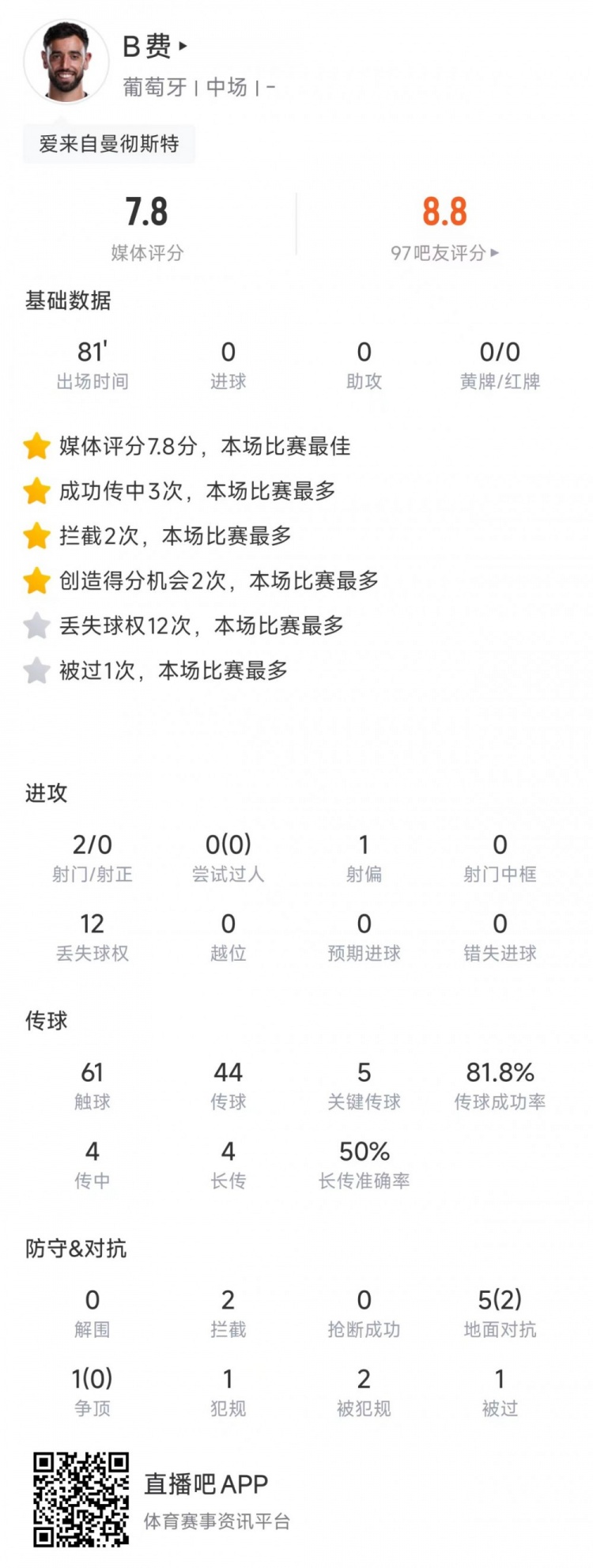
Task: Click the star next to 拦截2次 highlight
Action: (x=36, y=537)
